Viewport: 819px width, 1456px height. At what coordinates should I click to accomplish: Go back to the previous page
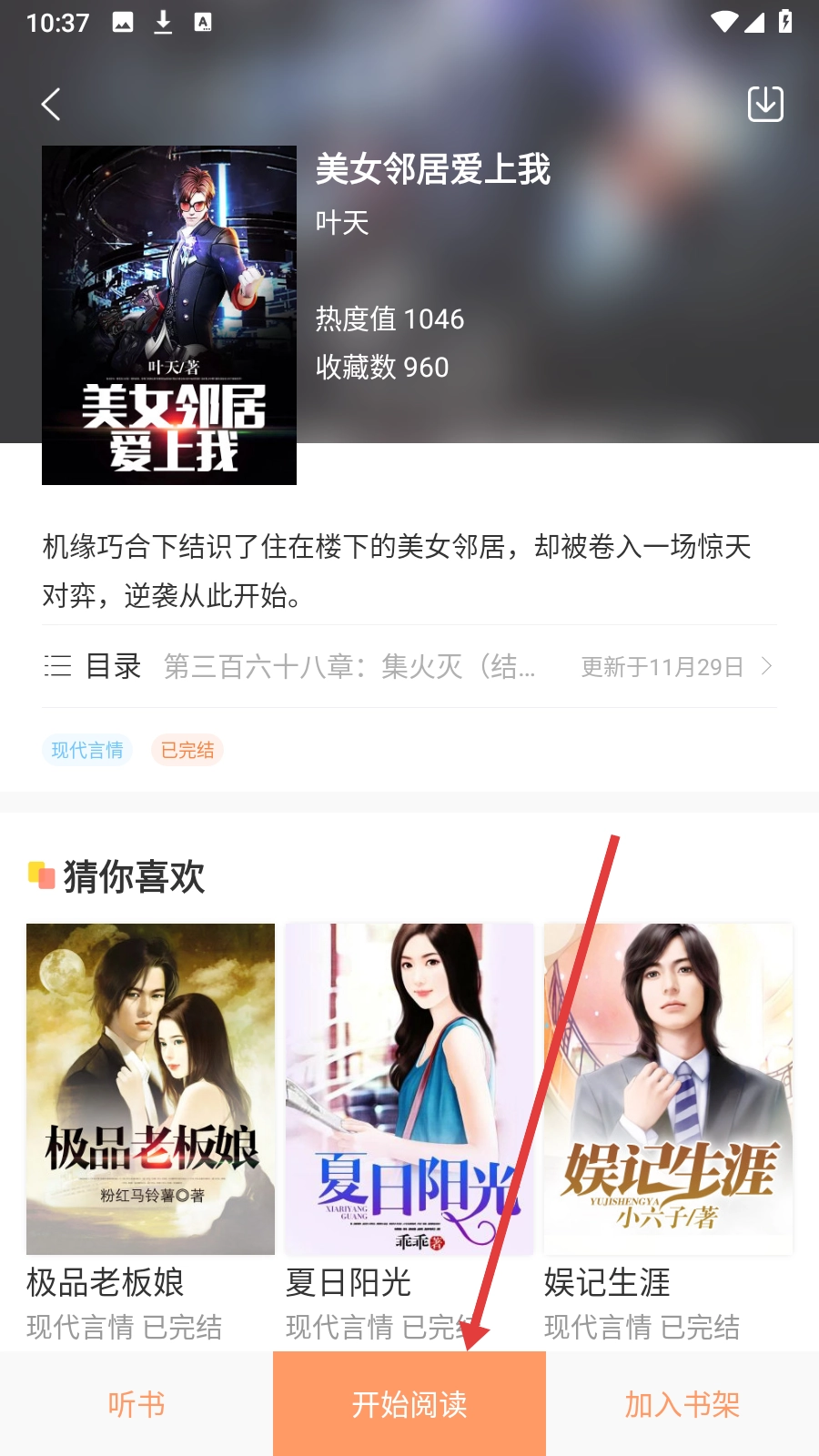51,105
